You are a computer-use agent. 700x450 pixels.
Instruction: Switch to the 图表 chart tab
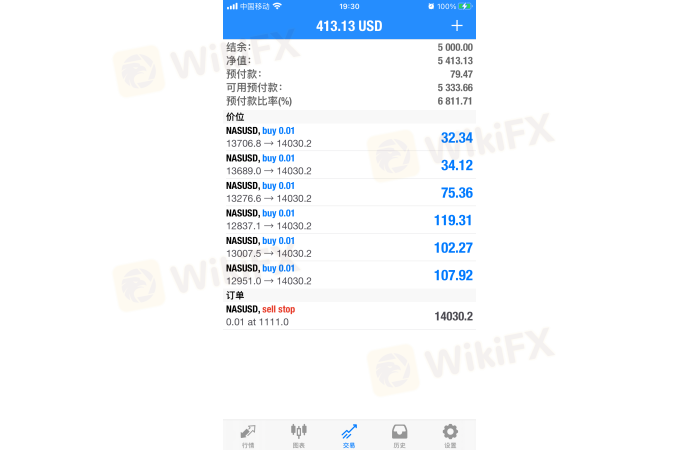coord(298,435)
